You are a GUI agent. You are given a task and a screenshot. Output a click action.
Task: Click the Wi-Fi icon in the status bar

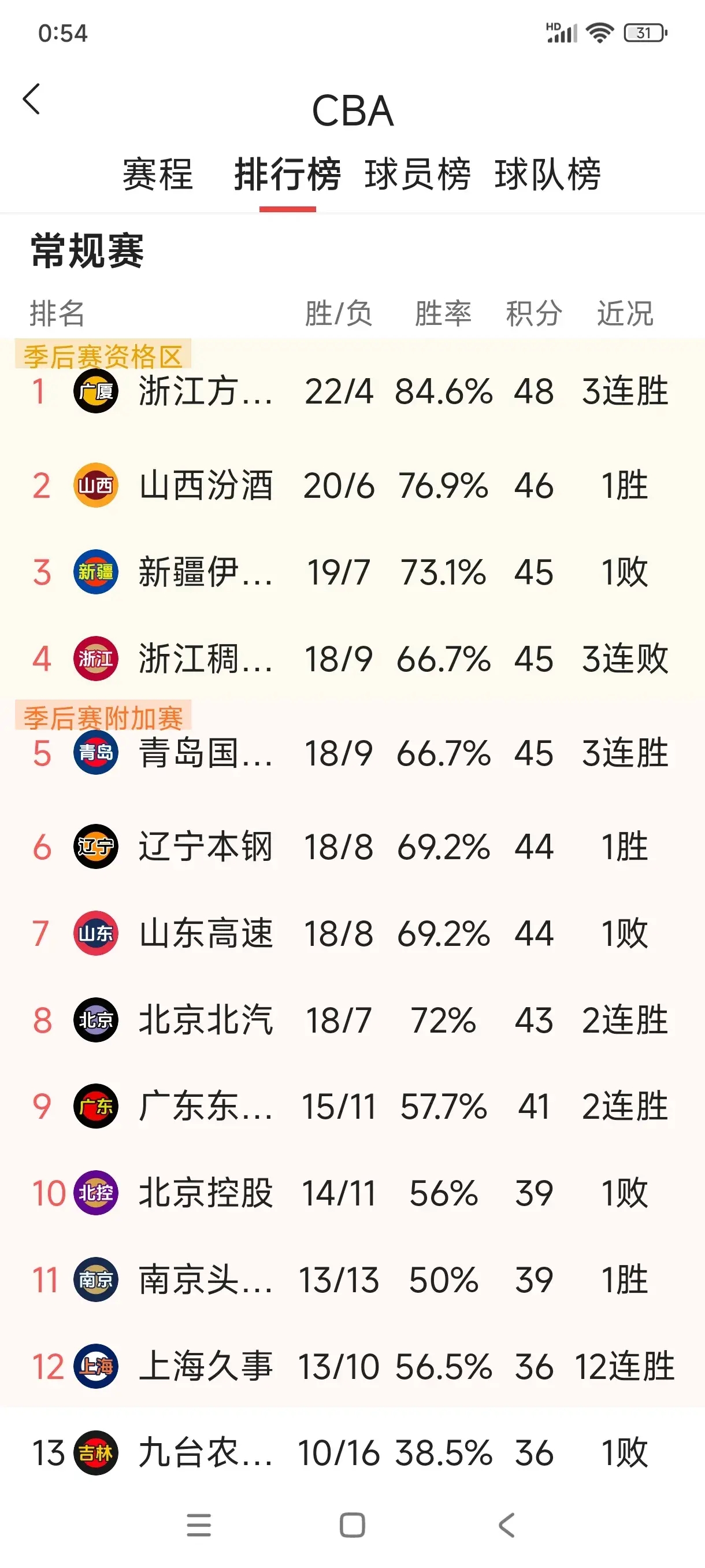point(599,34)
